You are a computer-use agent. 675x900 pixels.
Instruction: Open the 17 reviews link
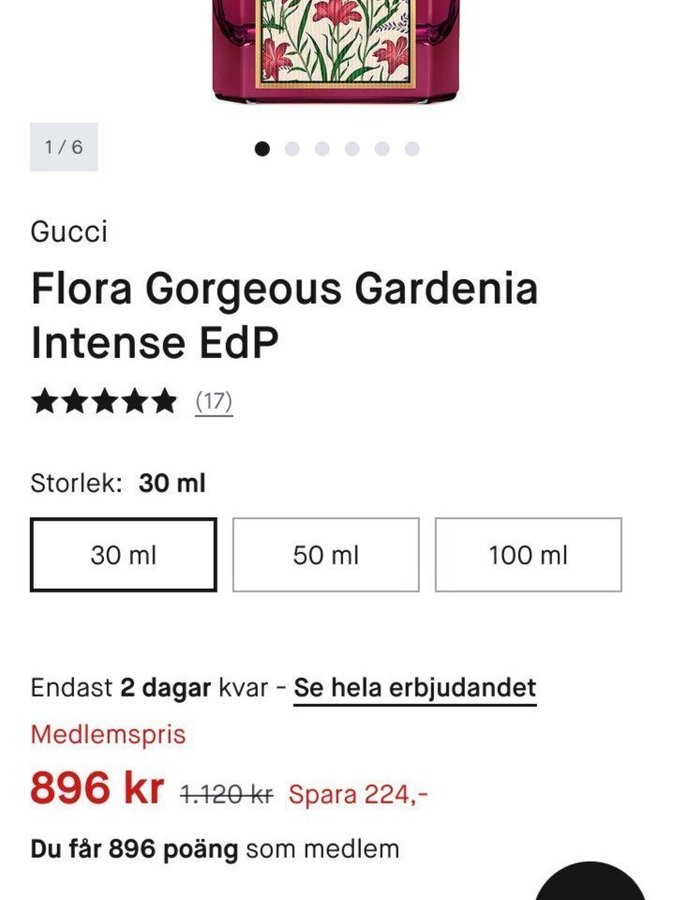(x=213, y=402)
